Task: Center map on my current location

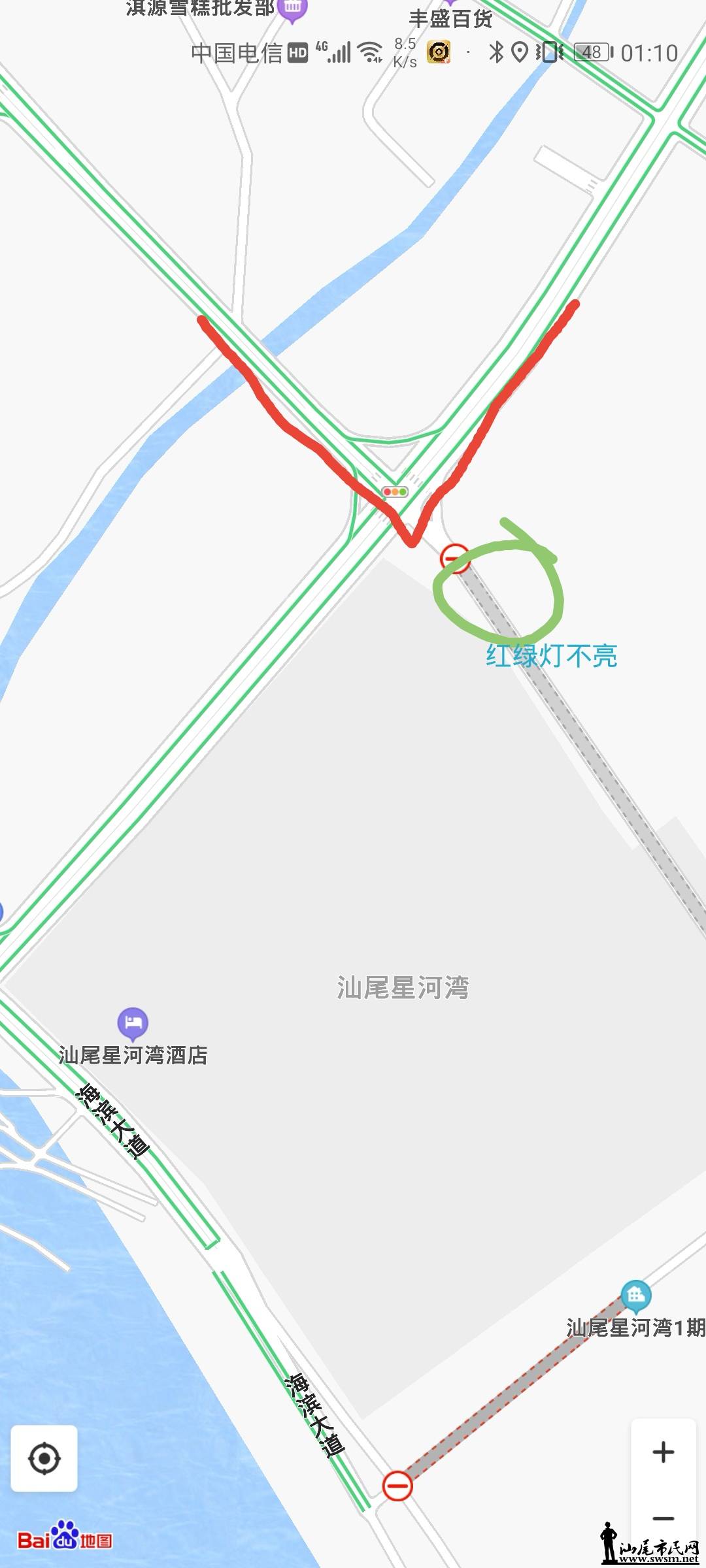Action: pyautogui.click(x=44, y=1458)
